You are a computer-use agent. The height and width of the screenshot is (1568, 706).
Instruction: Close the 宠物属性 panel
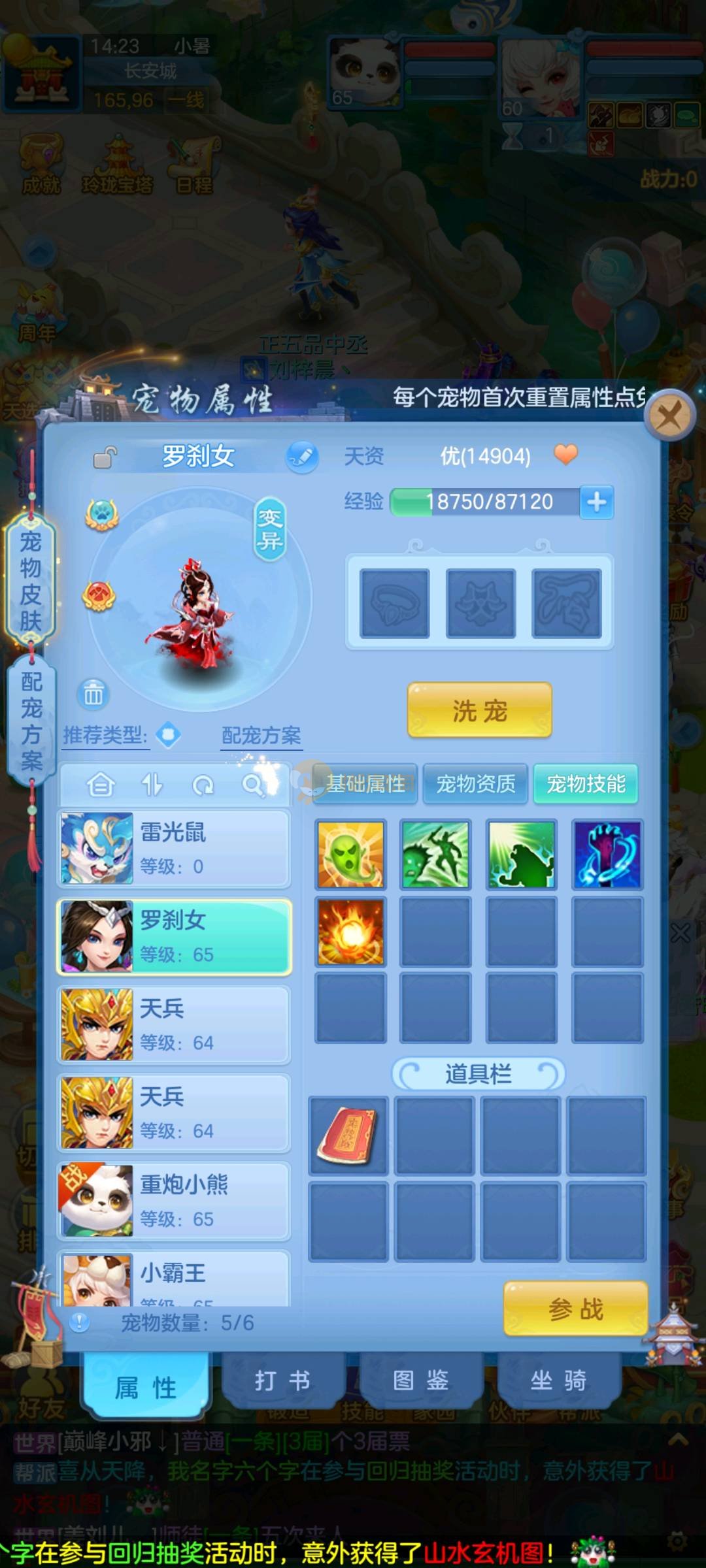point(669,415)
